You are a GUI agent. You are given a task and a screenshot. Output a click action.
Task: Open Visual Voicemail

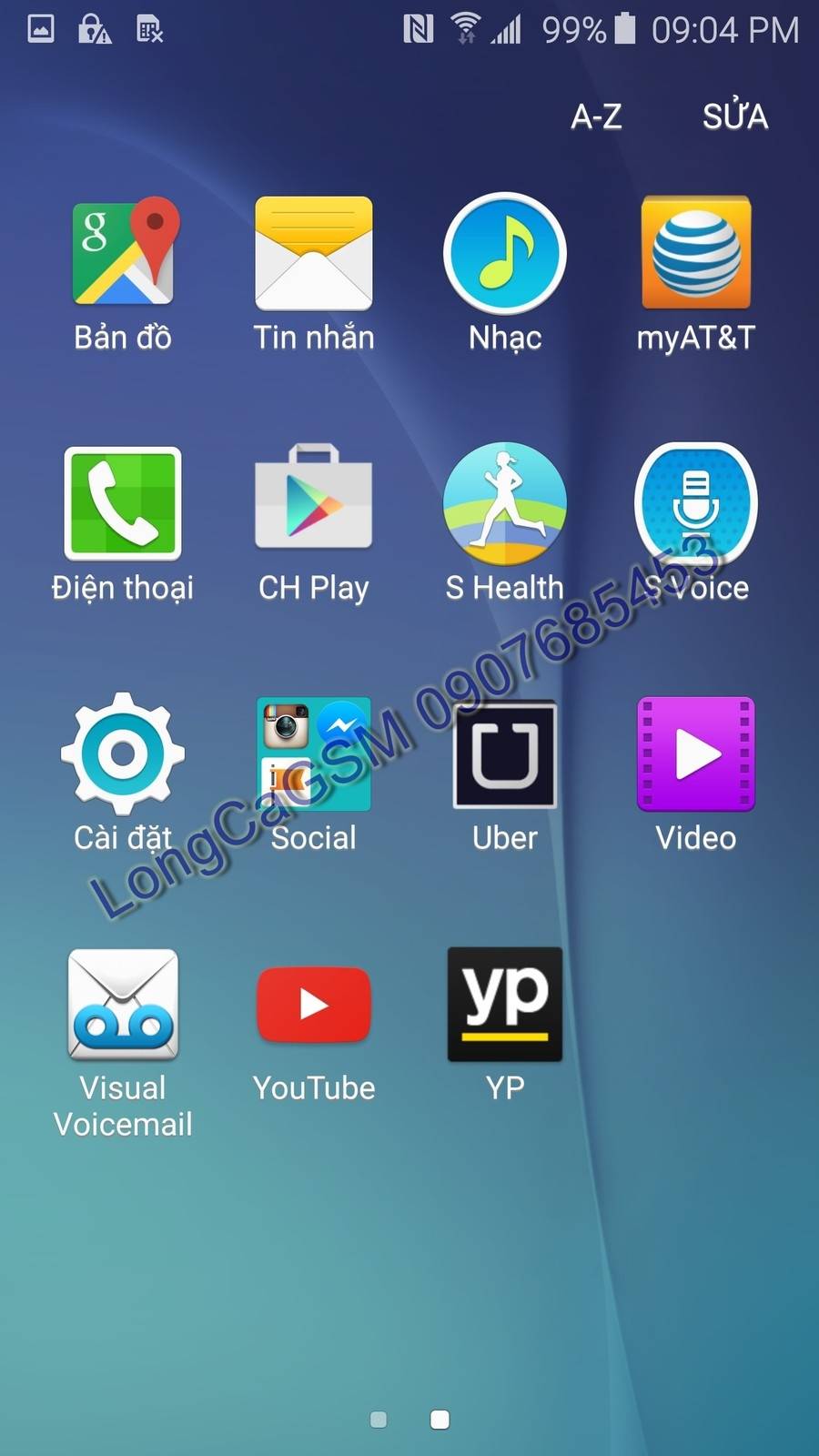[123, 1005]
